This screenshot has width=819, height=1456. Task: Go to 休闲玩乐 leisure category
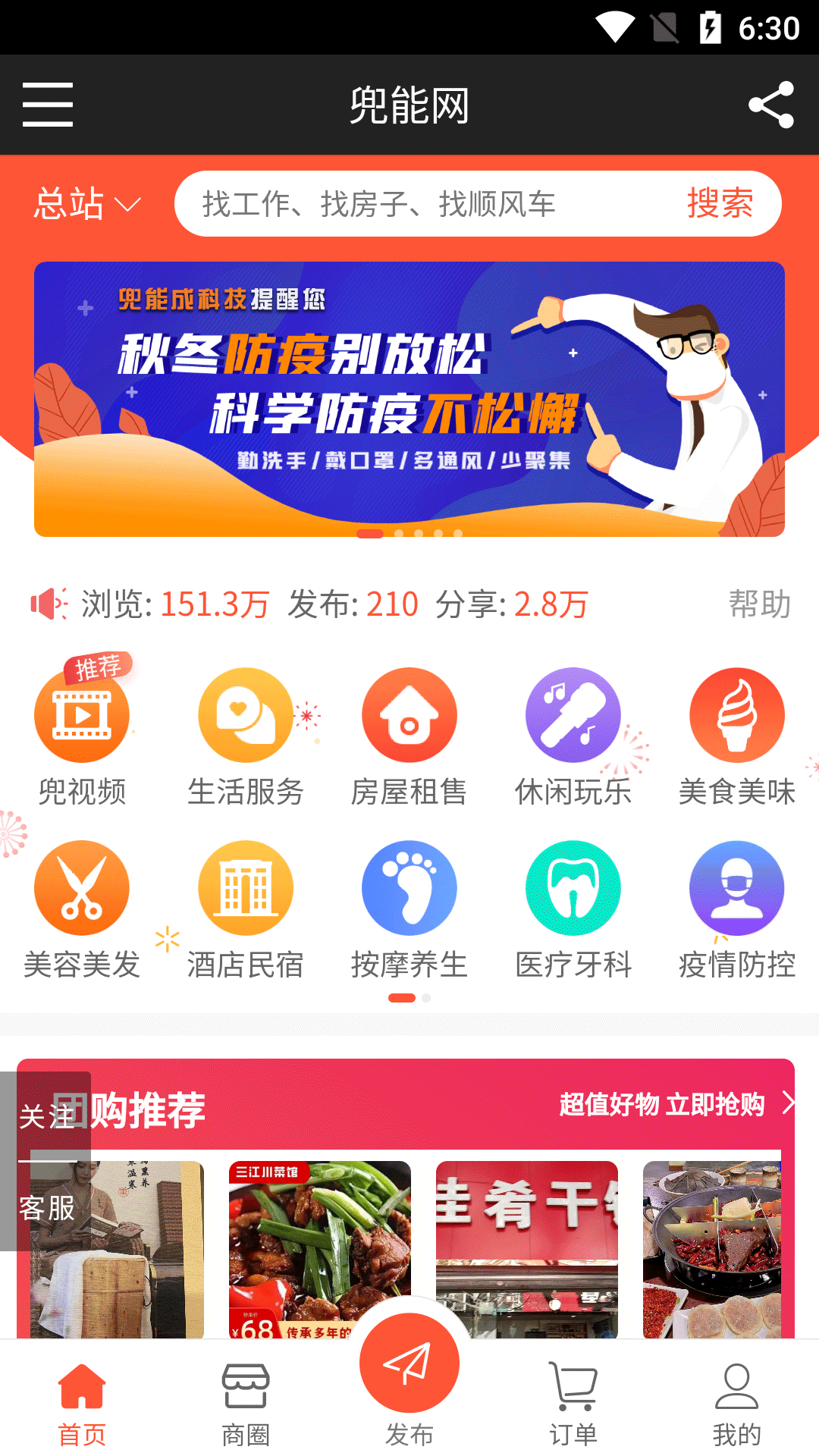tap(573, 736)
